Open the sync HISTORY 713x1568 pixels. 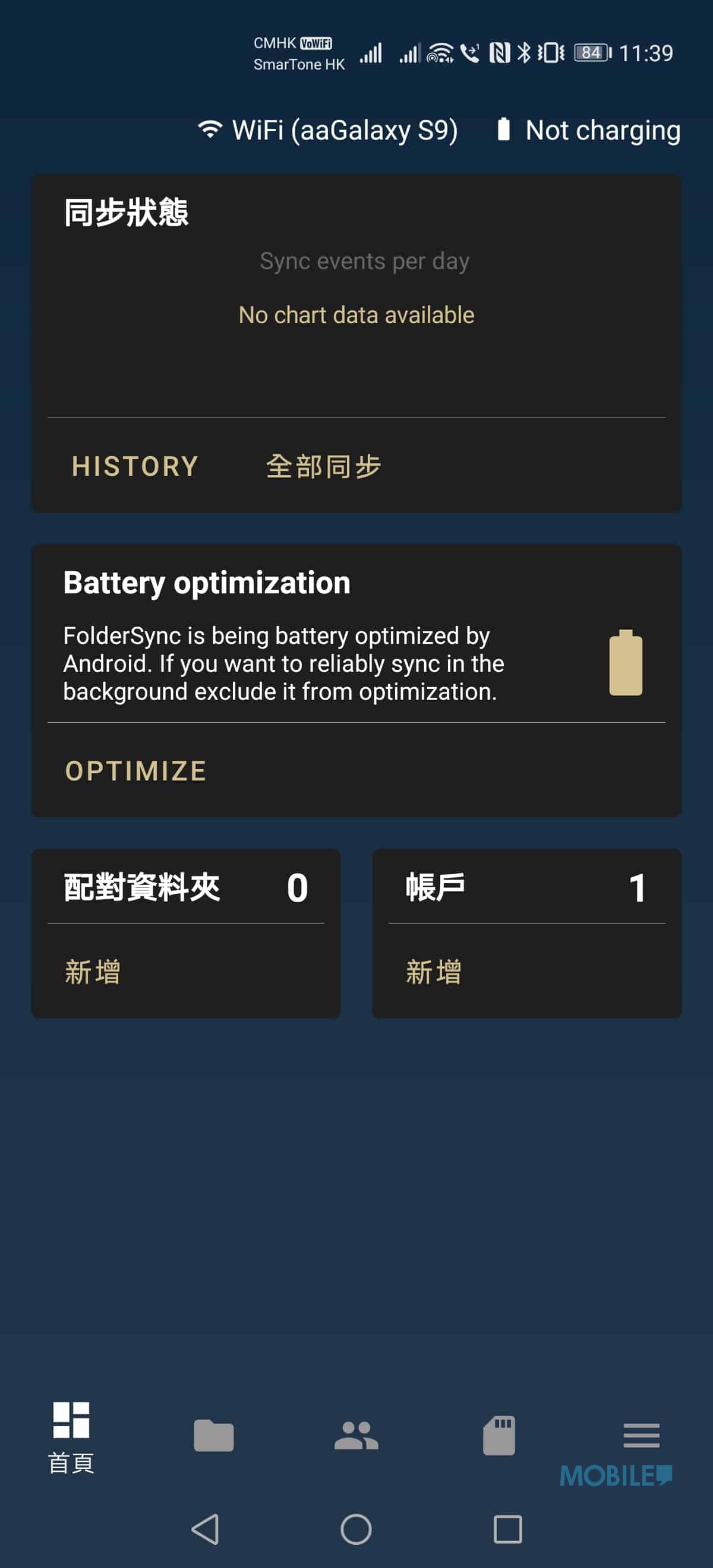[x=134, y=466]
